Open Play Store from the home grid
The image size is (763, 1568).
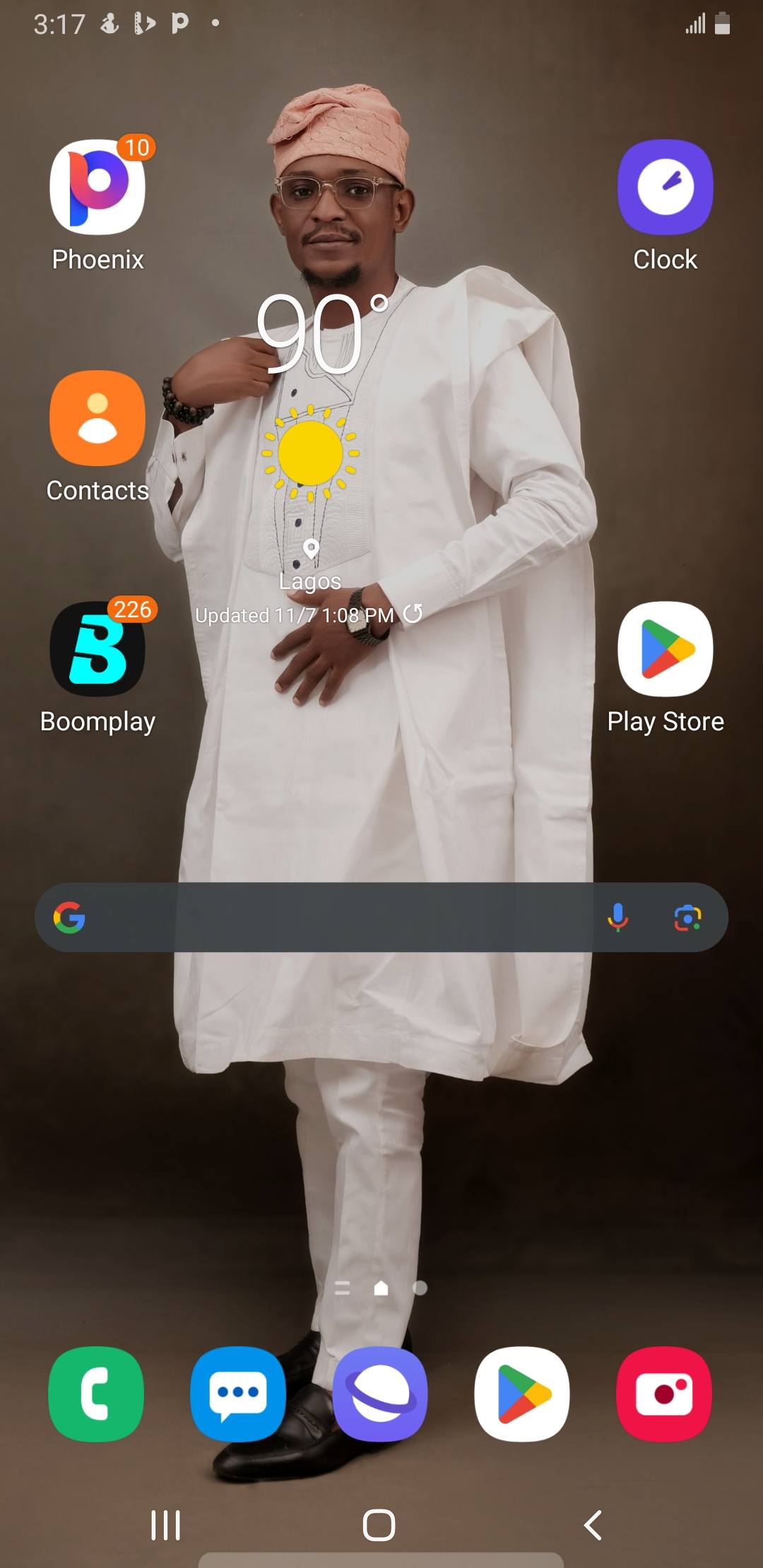(x=665, y=650)
